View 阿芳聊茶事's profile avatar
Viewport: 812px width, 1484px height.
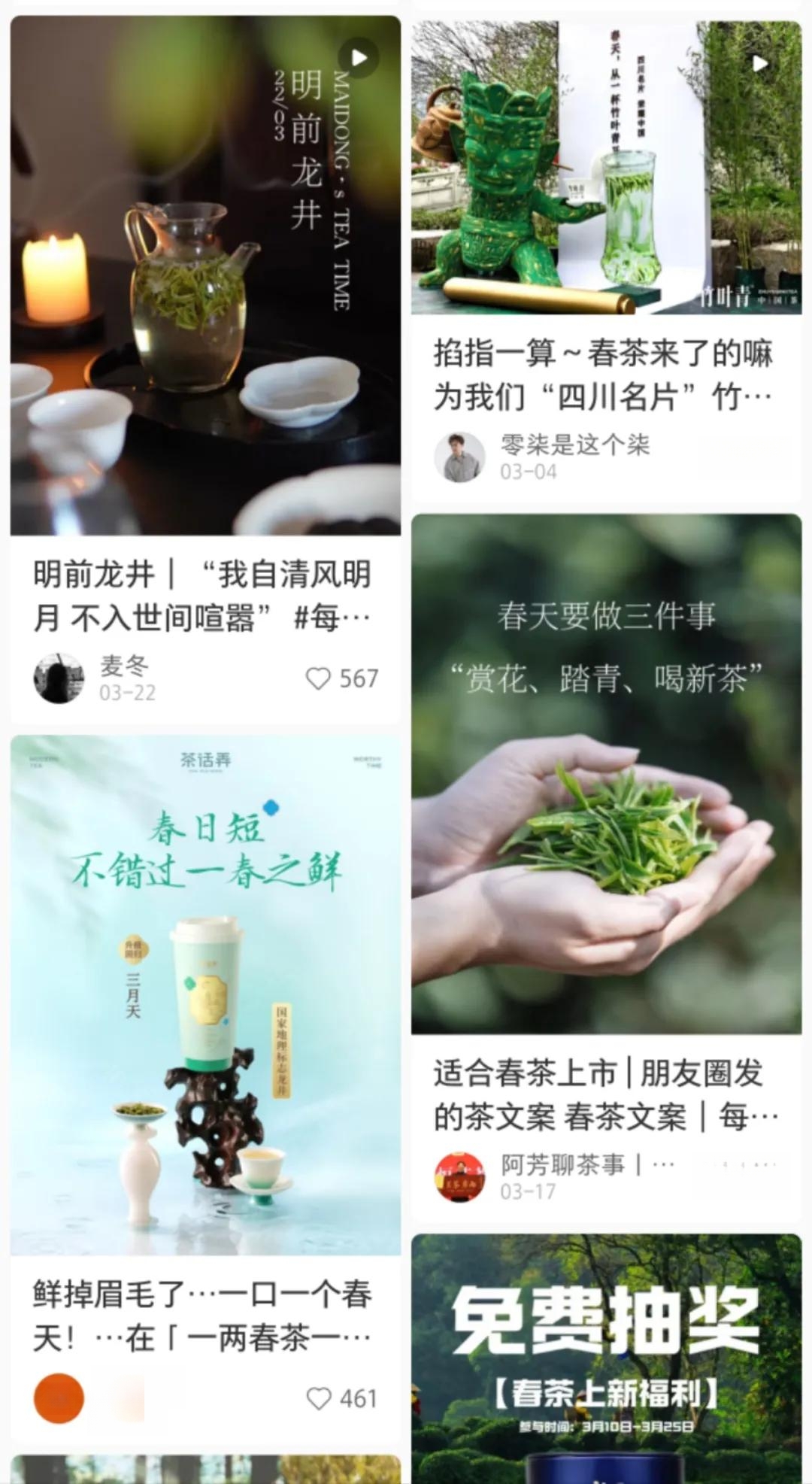pos(459,1177)
